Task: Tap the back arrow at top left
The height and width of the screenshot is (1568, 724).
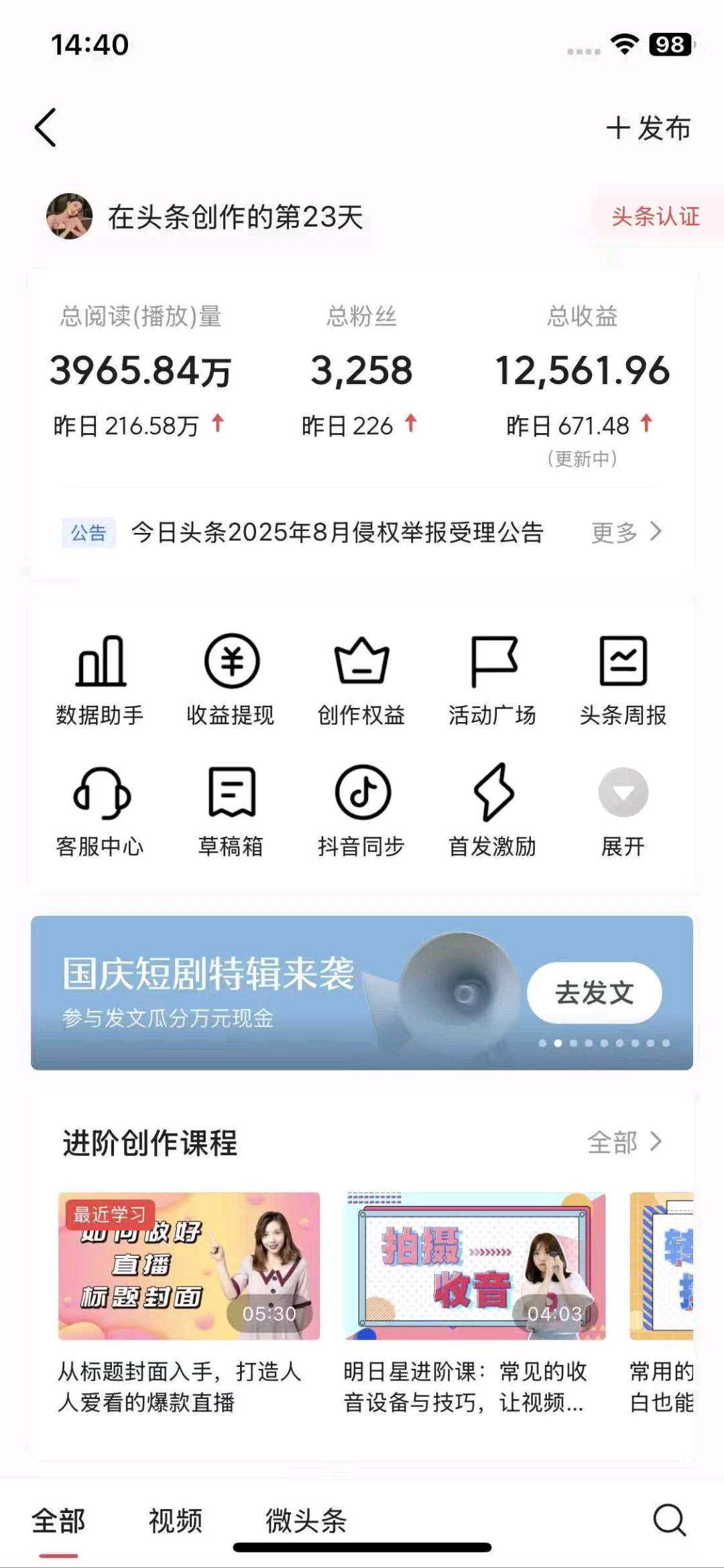Action: 45,126
